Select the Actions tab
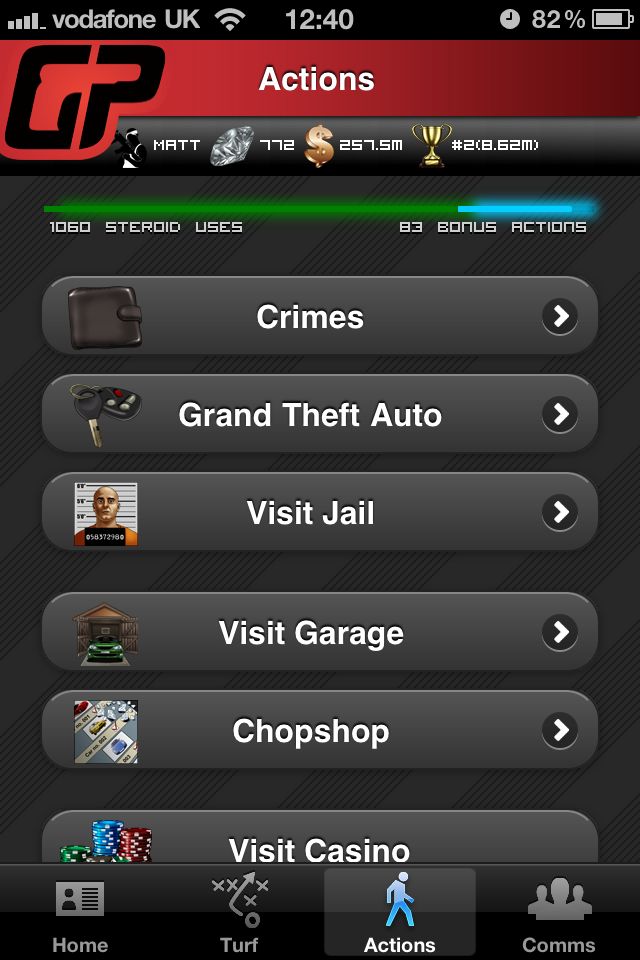This screenshot has width=640, height=960. click(x=400, y=914)
